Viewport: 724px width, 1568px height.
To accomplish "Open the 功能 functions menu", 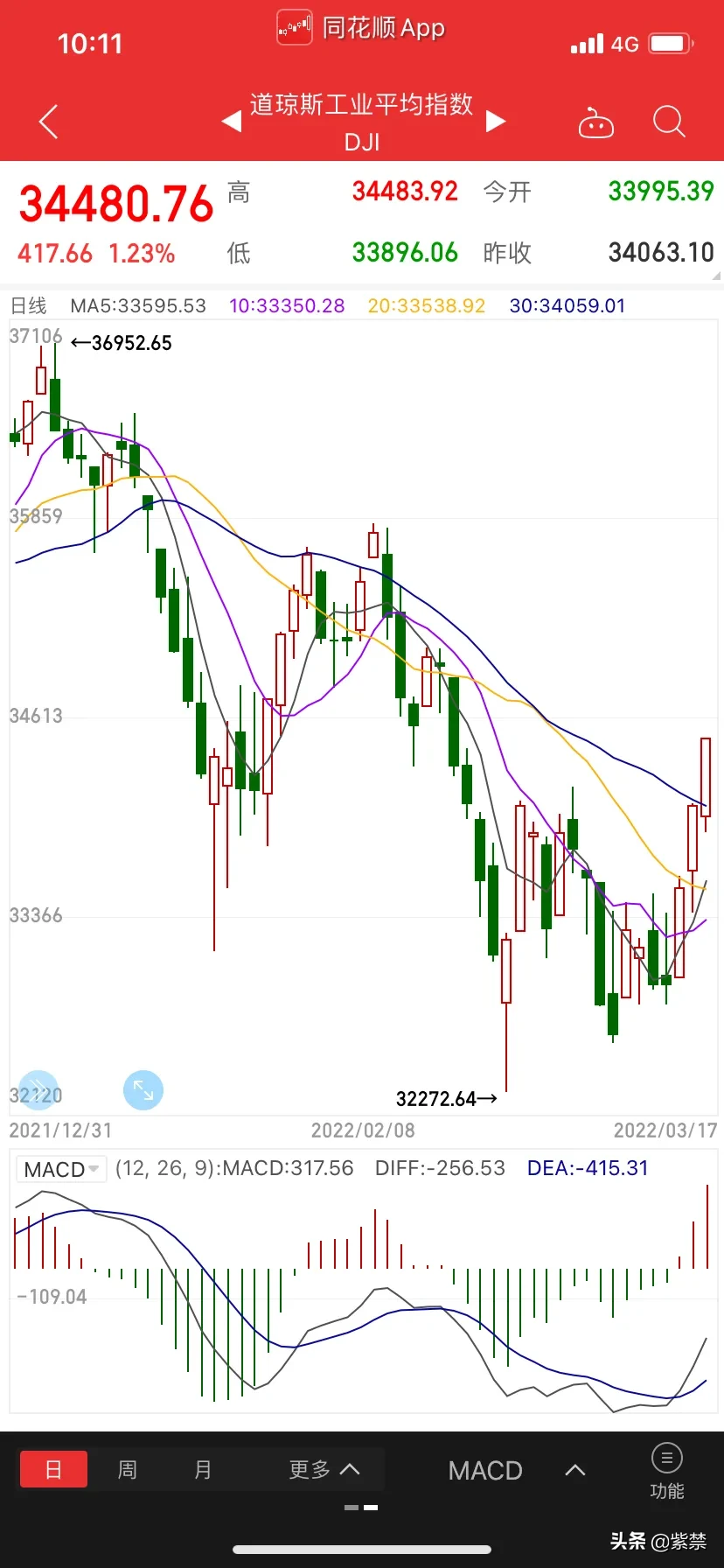I will pyautogui.click(x=667, y=1470).
